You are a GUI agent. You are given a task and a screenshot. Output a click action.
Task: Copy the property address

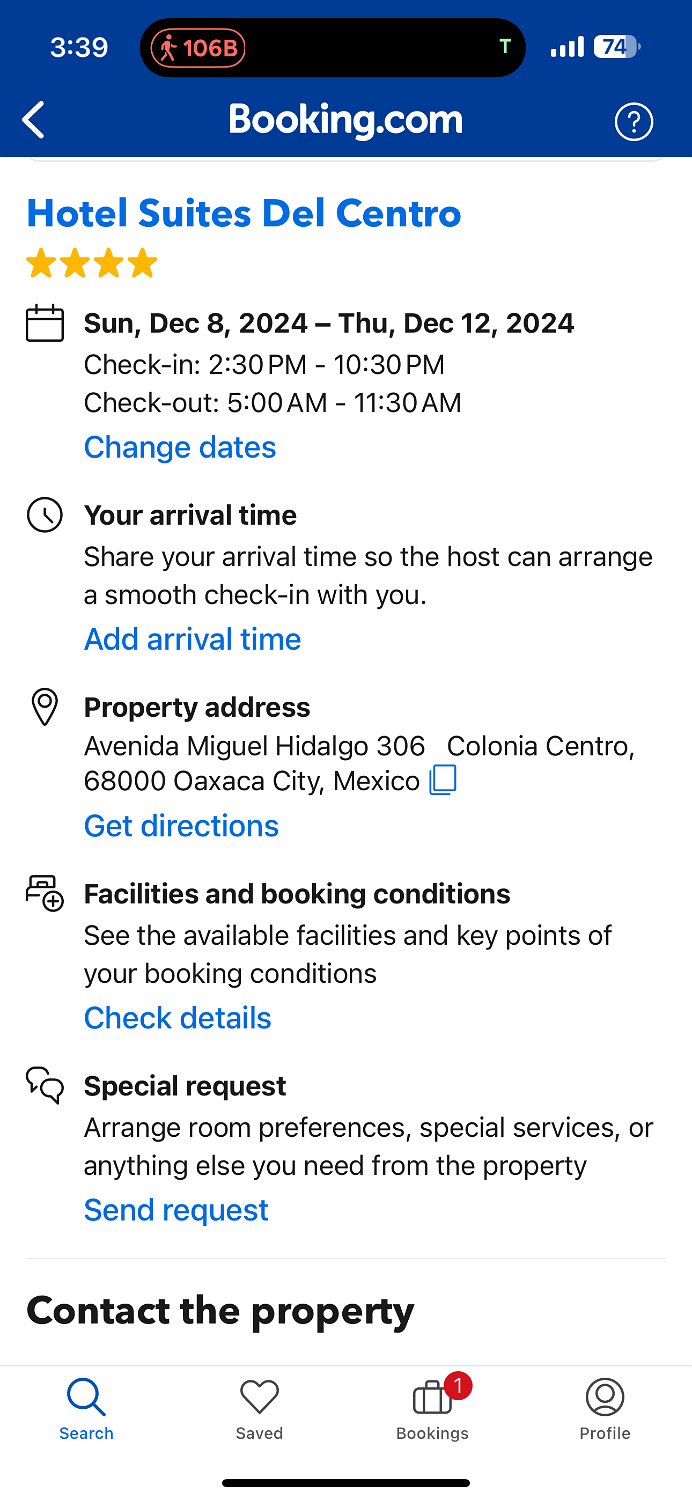click(443, 780)
